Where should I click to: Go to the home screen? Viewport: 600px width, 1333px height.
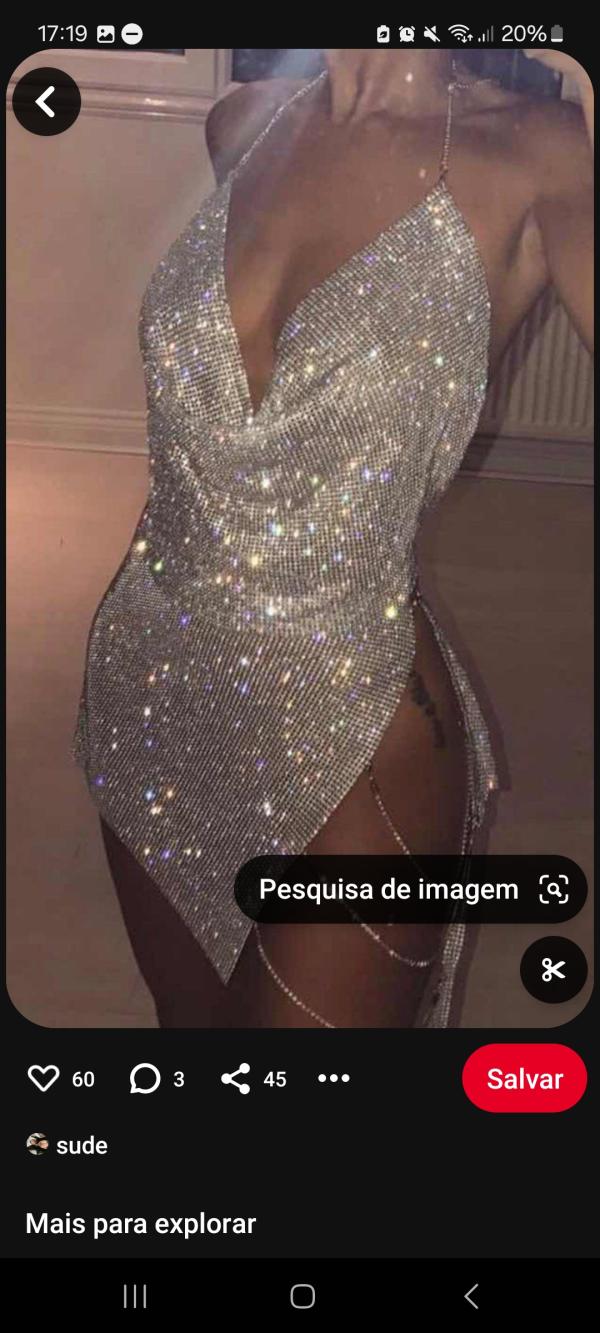pos(302,1297)
